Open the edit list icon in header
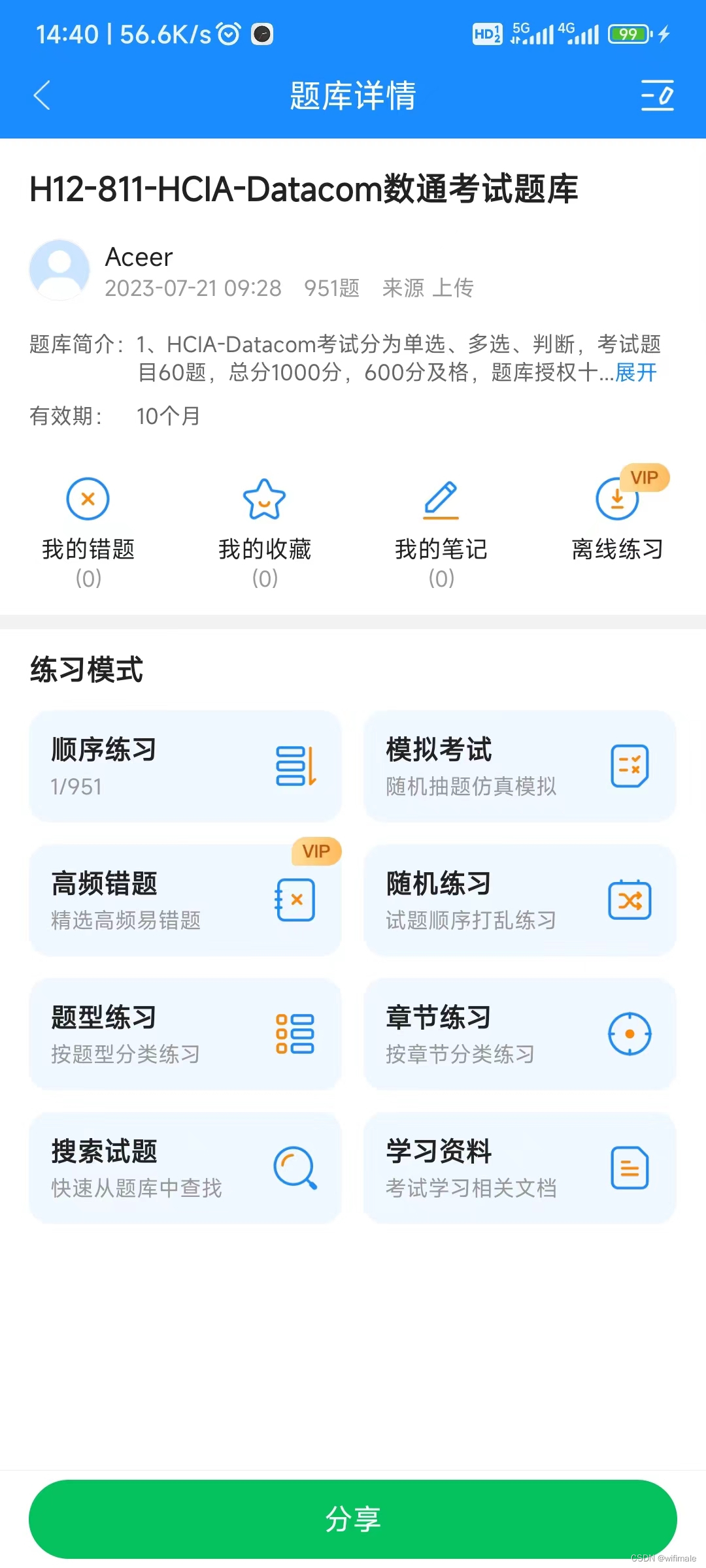706x1568 pixels. coord(657,95)
